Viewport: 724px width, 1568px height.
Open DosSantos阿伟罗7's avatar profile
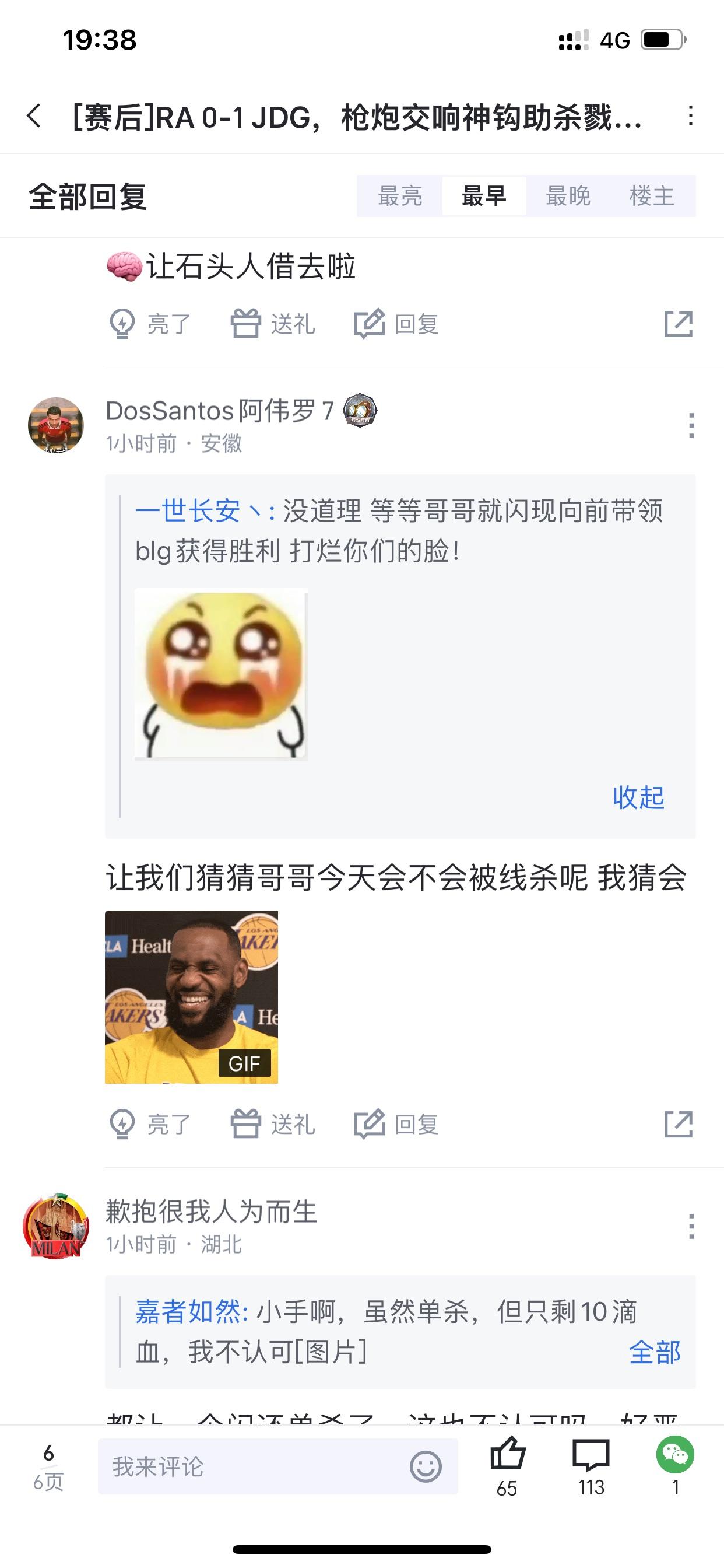(56, 425)
